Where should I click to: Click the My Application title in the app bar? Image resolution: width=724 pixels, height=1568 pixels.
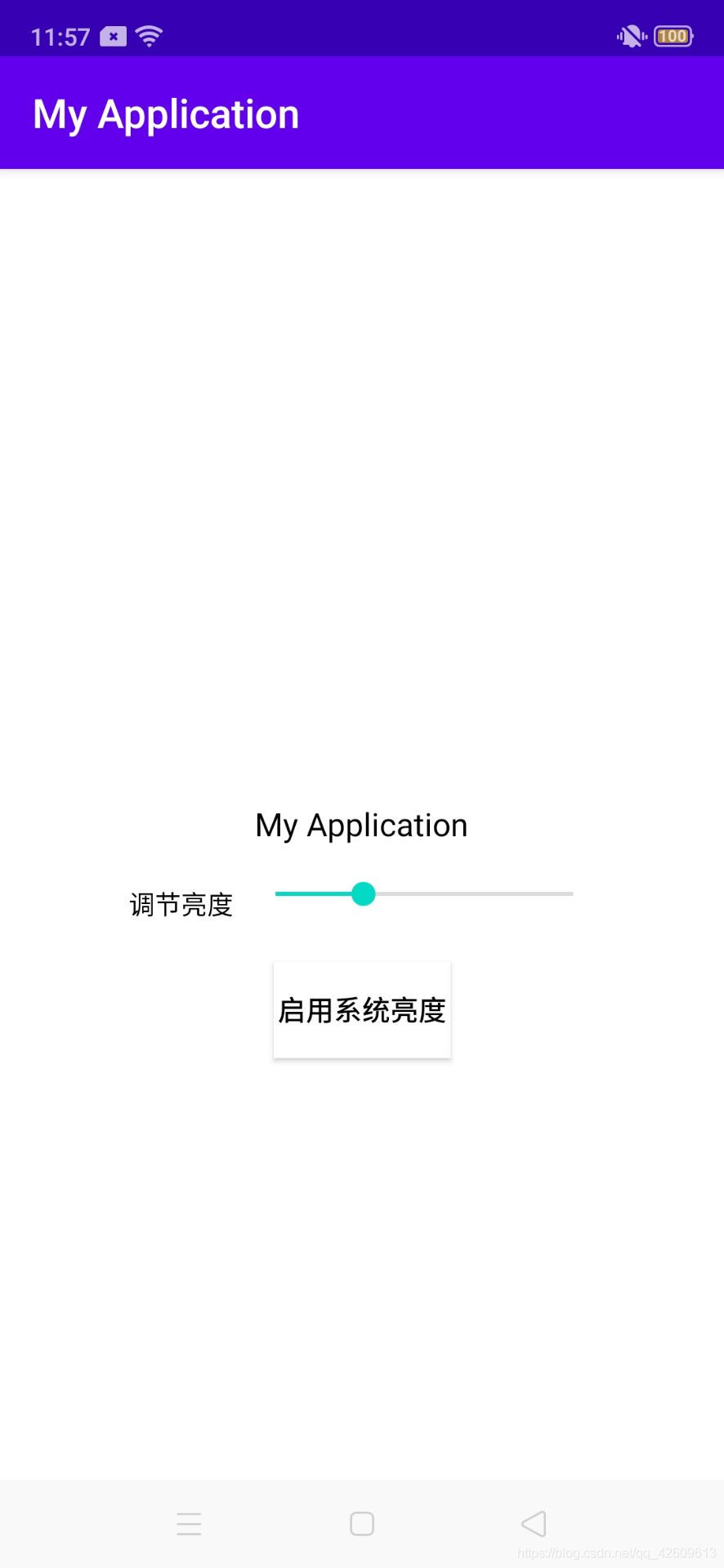[165, 114]
